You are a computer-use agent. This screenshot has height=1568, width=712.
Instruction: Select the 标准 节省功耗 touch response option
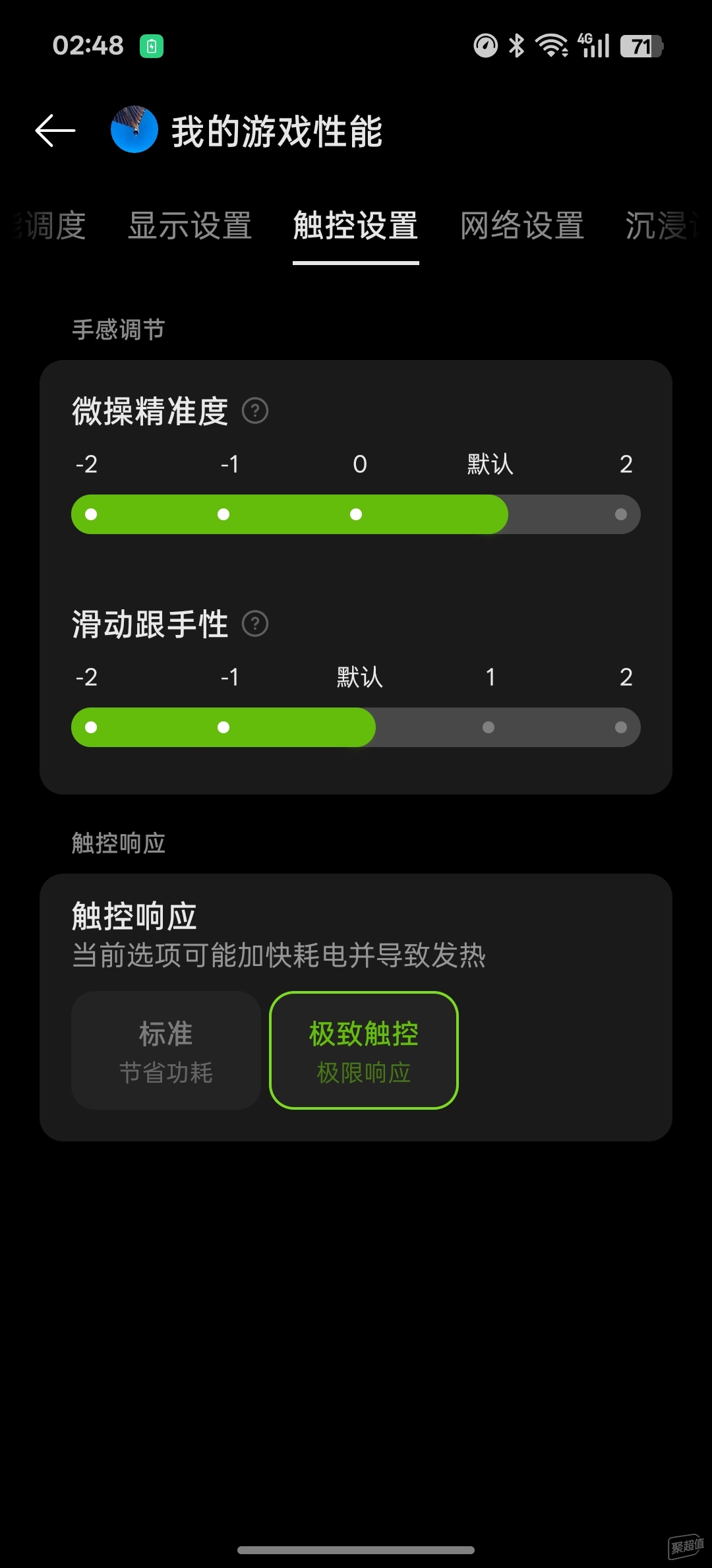pos(166,1050)
